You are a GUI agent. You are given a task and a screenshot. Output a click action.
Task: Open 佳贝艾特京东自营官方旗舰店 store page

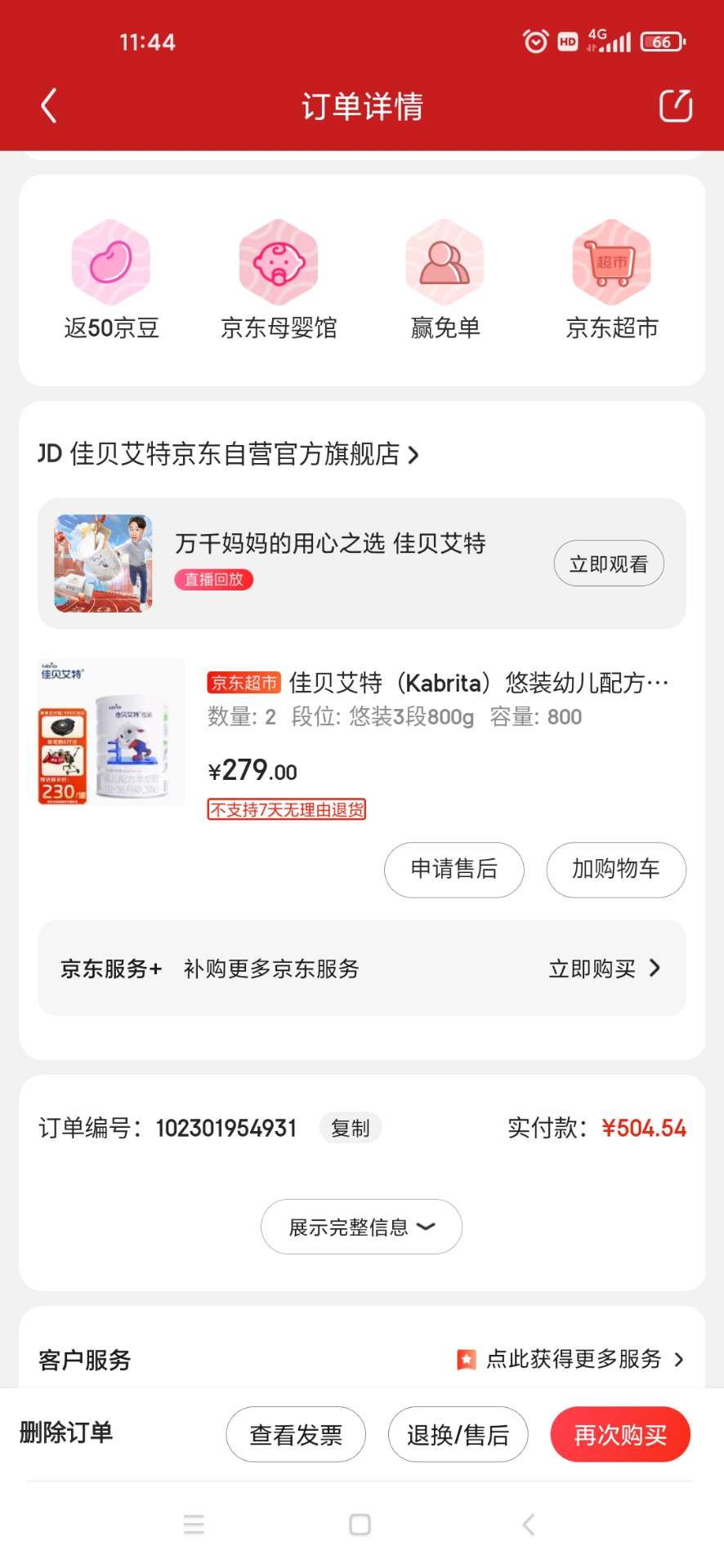coord(229,454)
